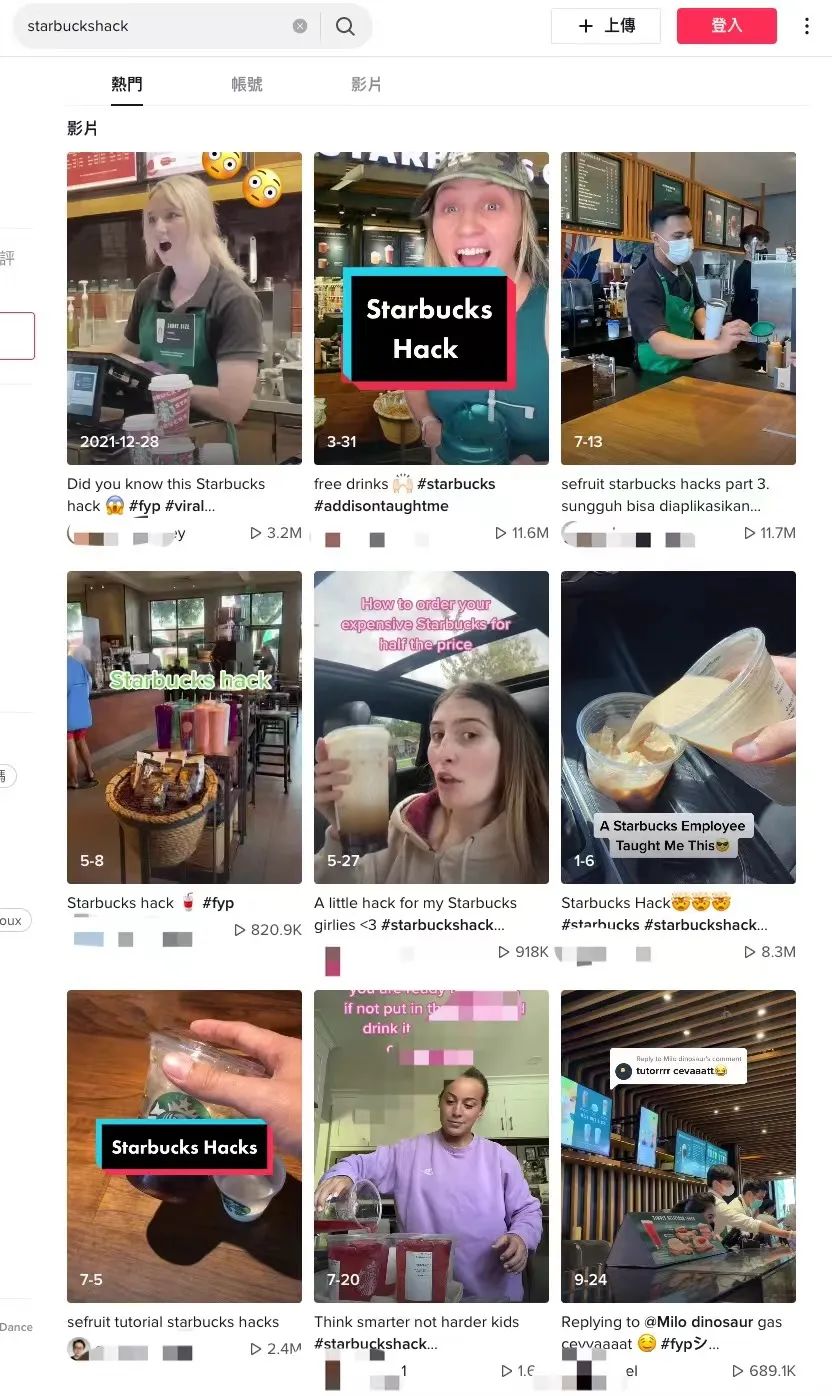Play the 5-8 'Starbucks hack #fyp' video

pyautogui.click(x=184, y=727)
